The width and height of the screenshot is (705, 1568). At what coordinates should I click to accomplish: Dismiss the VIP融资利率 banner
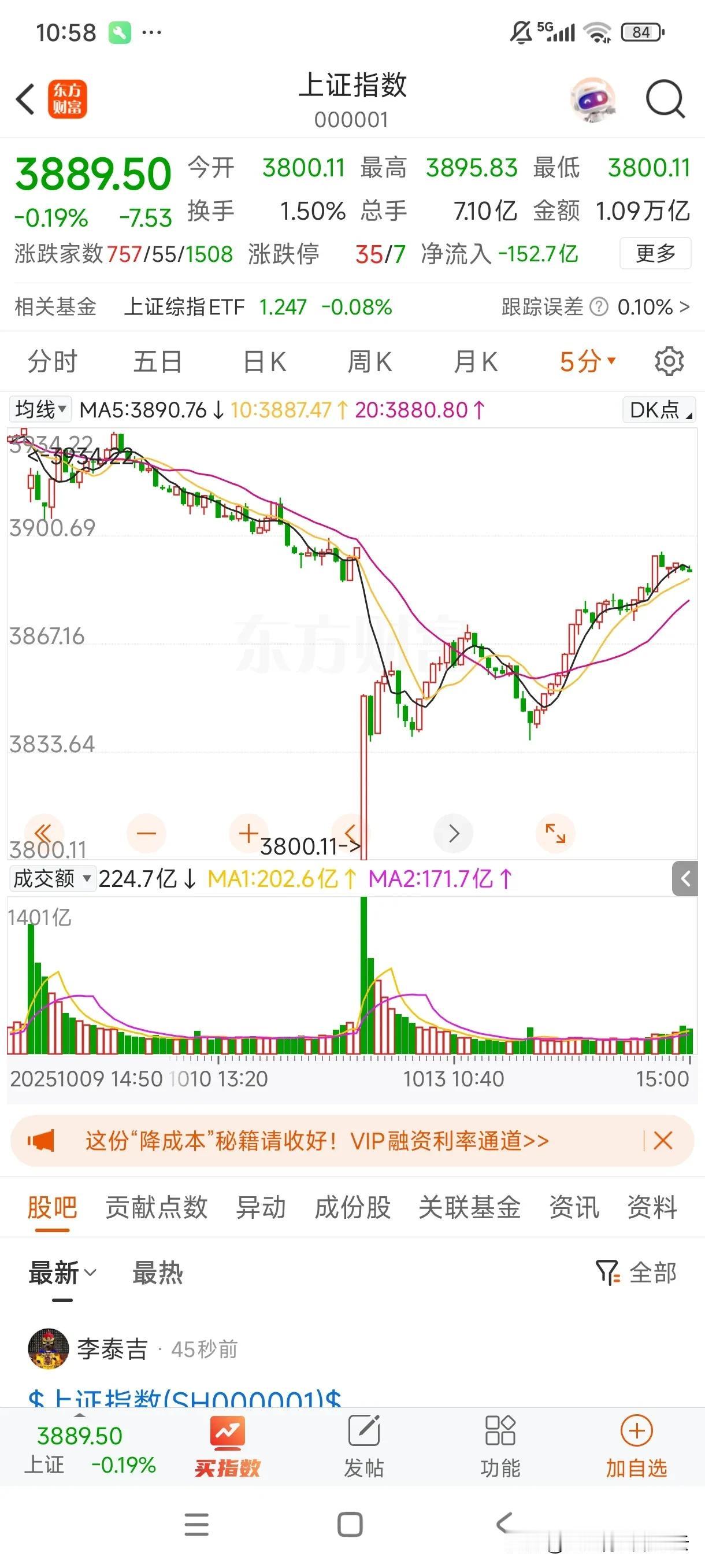662,1140
